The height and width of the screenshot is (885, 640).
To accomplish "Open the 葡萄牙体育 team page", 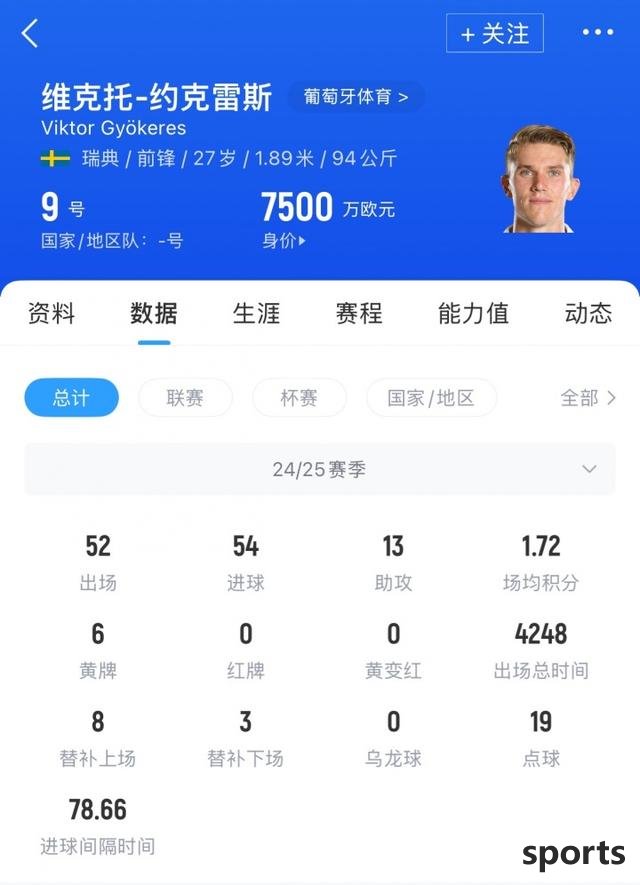I will [x=356, y=97].
